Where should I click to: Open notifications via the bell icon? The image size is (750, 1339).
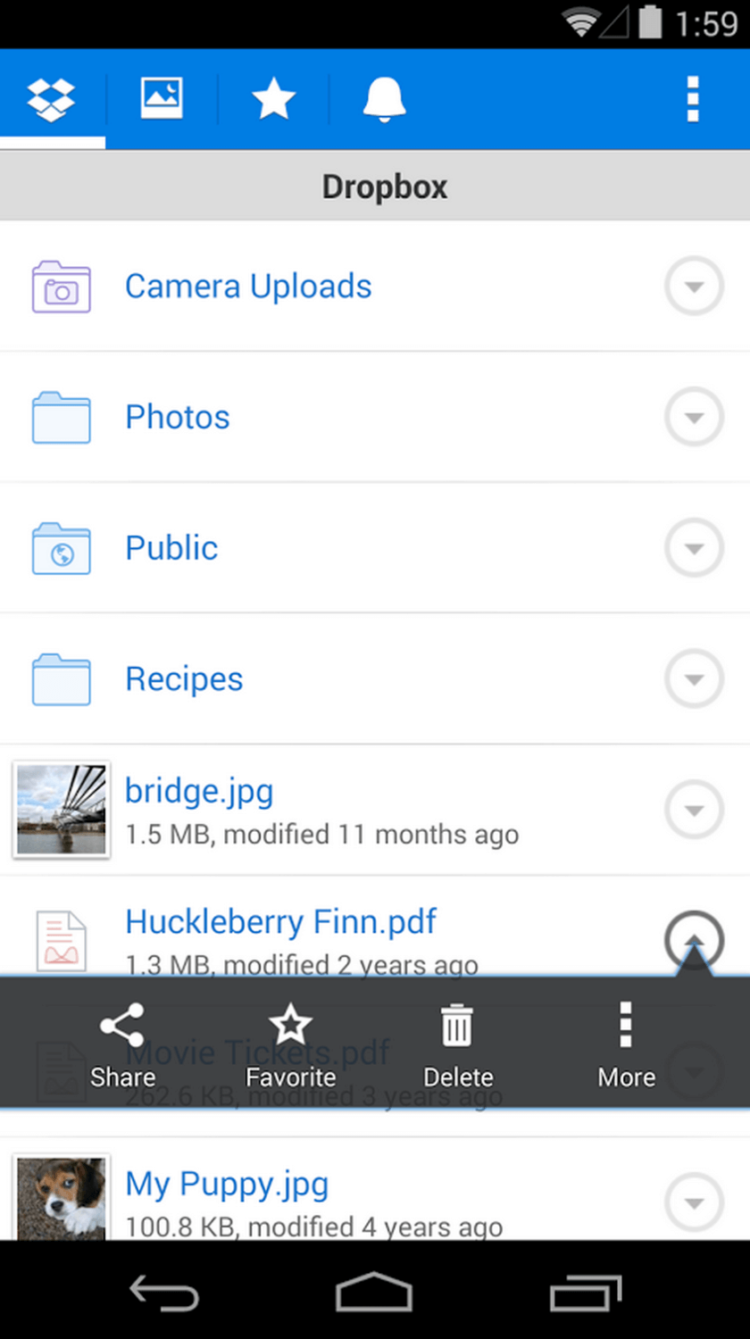click(384, 98)
